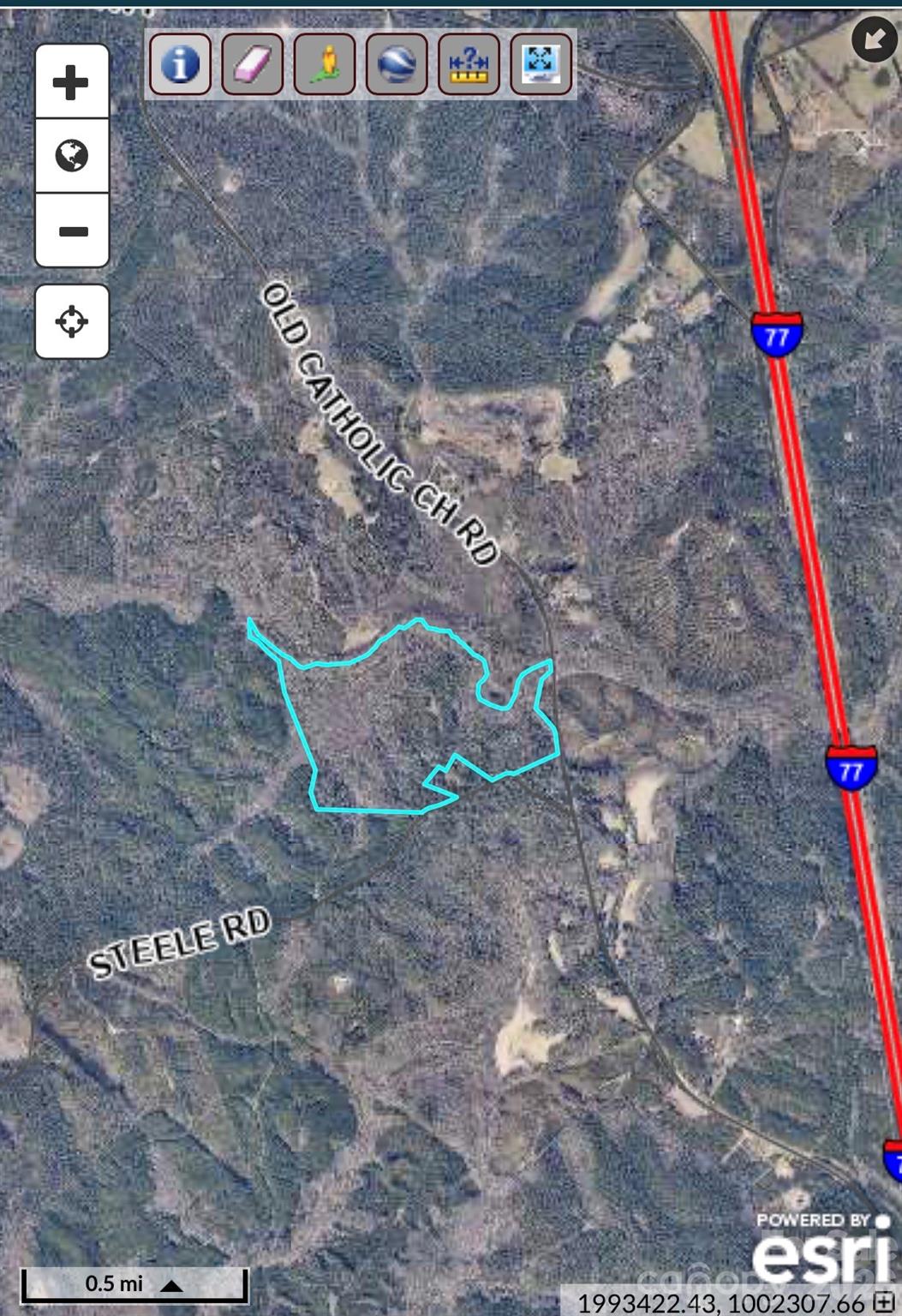Clear map selection with eraser tool
Image resolution: width=902 pixels, height=1316 pixels.
252,63
